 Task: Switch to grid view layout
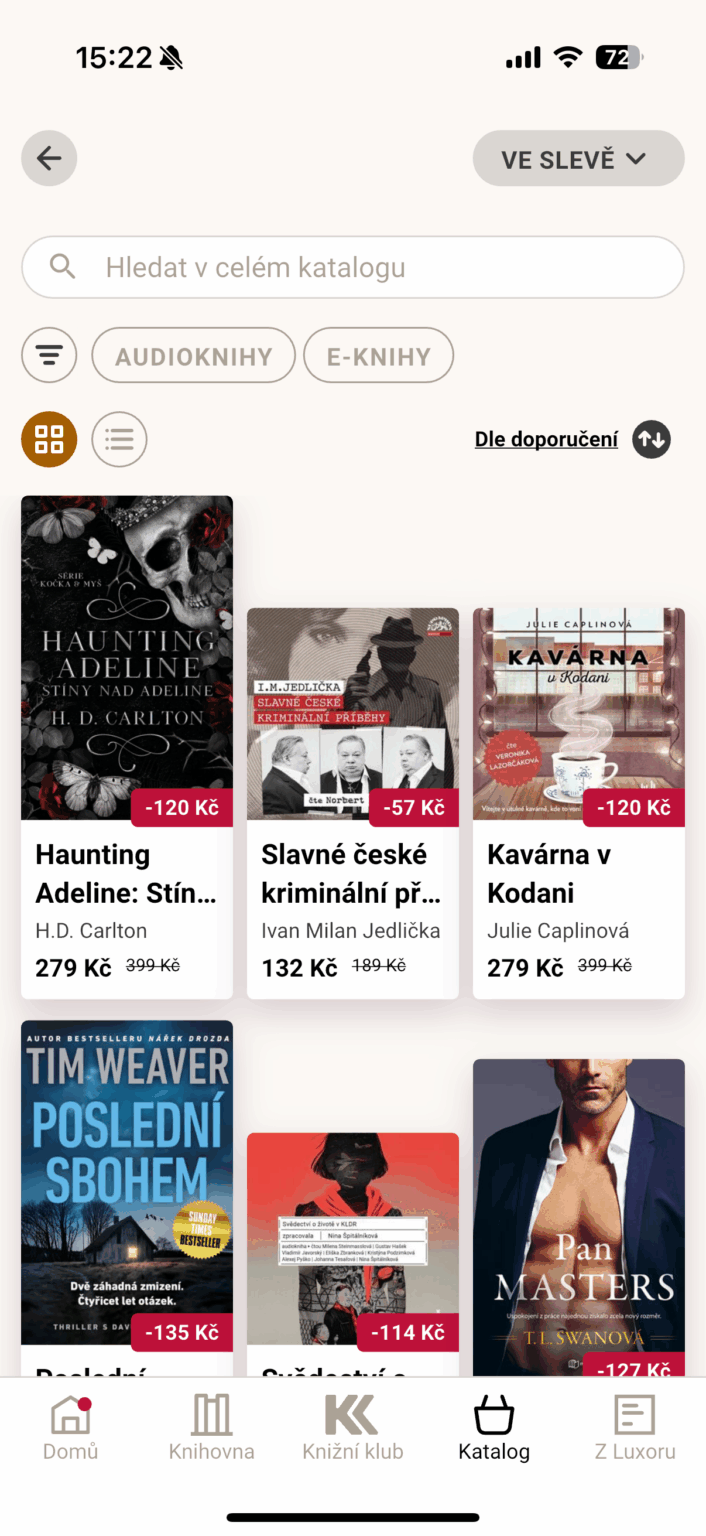(x=49, y=439)
